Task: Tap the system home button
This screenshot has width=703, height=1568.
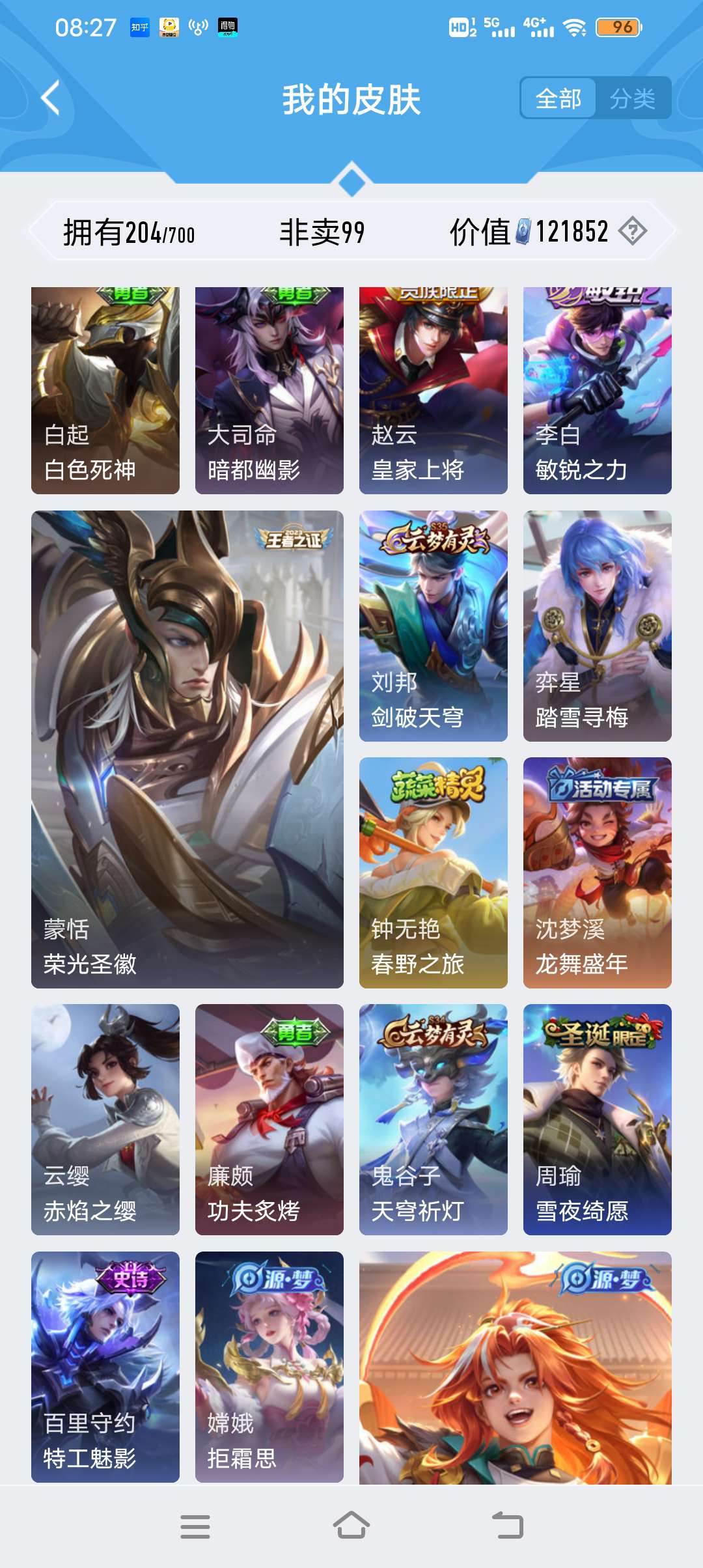Action: [x=351, y=1526]
